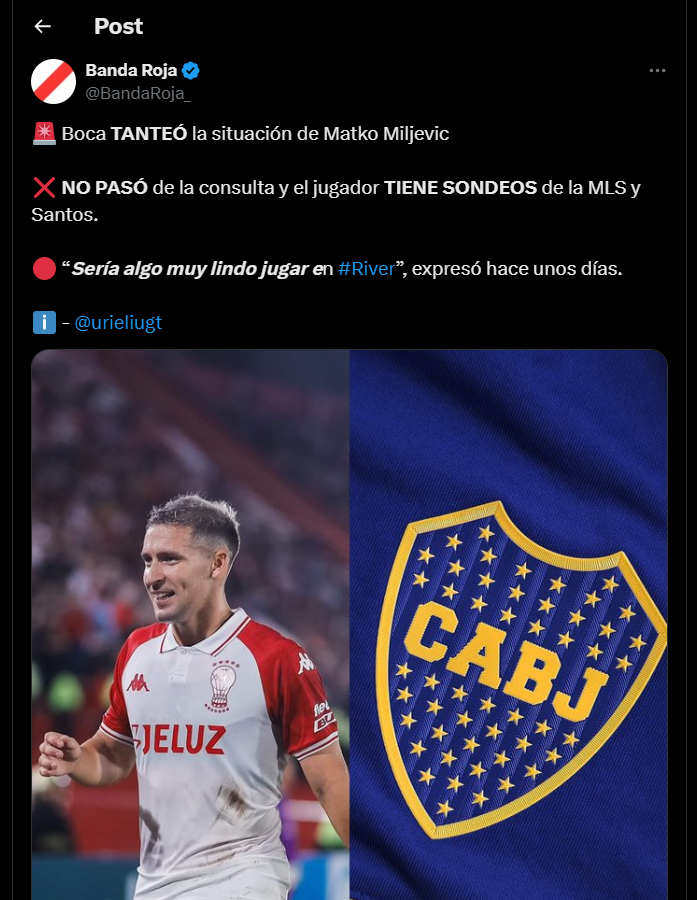Image resolution: width=697 pixels, height=900 pixels.
Task: Open Banda Roja's profile picture
Action: 53,81
